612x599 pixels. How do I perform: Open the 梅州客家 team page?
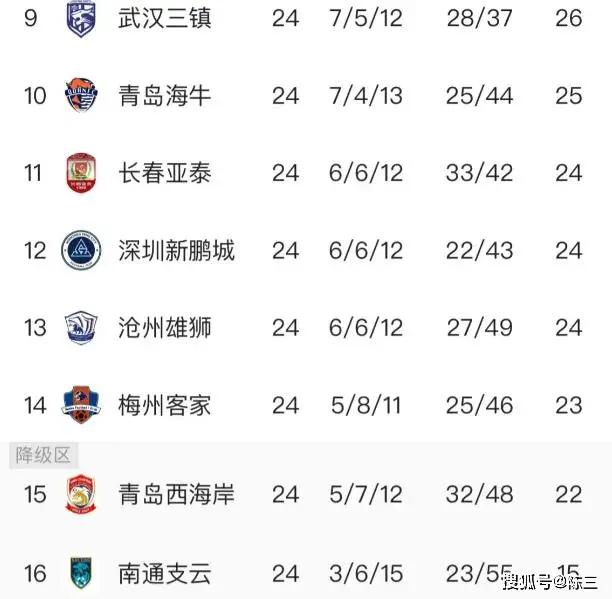coord(164,405)
